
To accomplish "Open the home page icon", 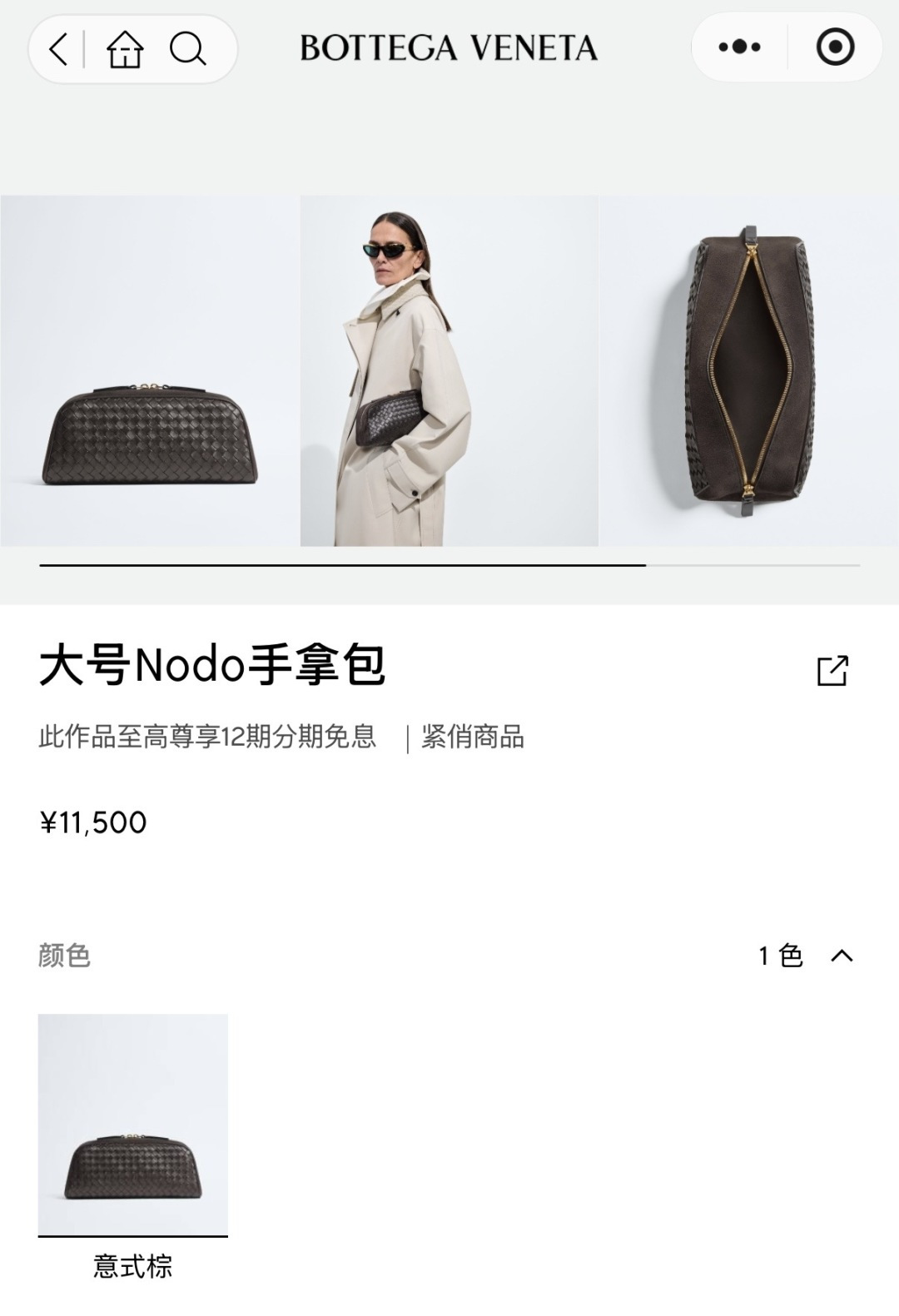I will 125,49.
